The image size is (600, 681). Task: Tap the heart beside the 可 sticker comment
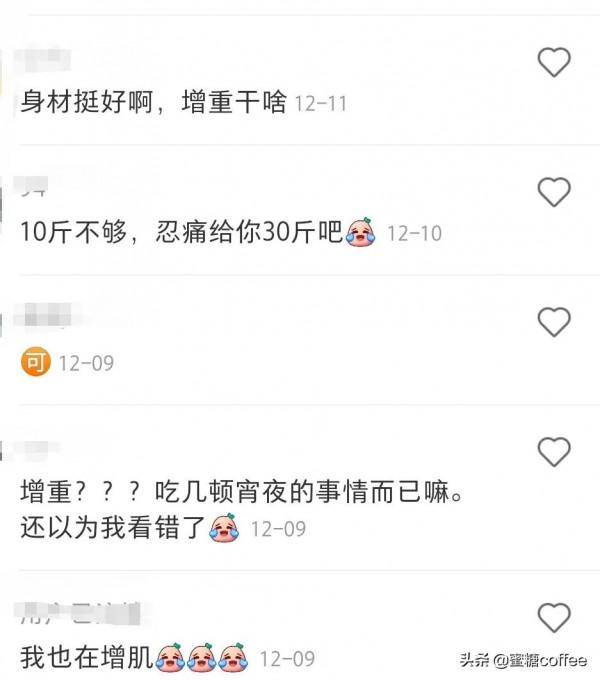[554, 321]
